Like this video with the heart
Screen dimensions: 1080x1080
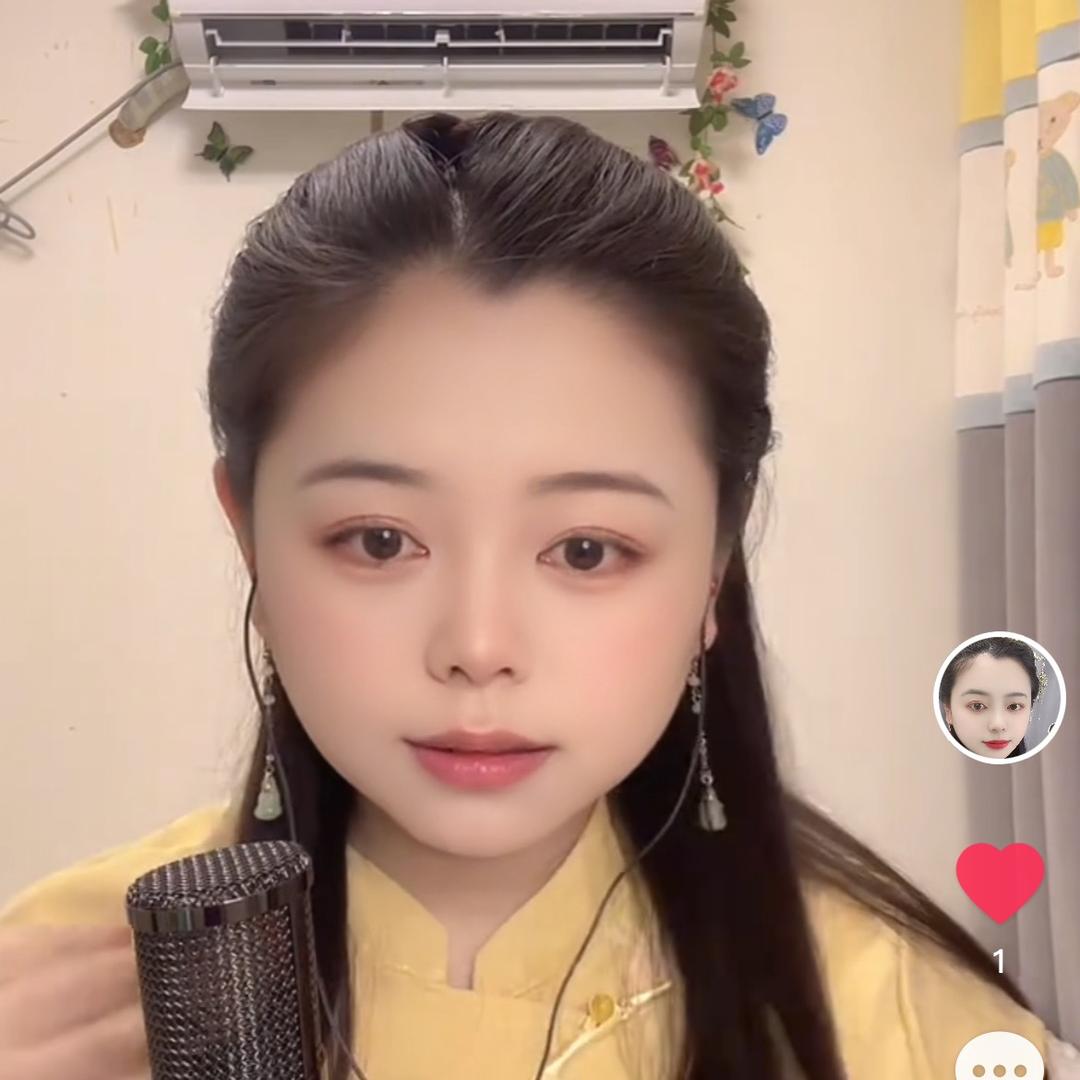999,881
